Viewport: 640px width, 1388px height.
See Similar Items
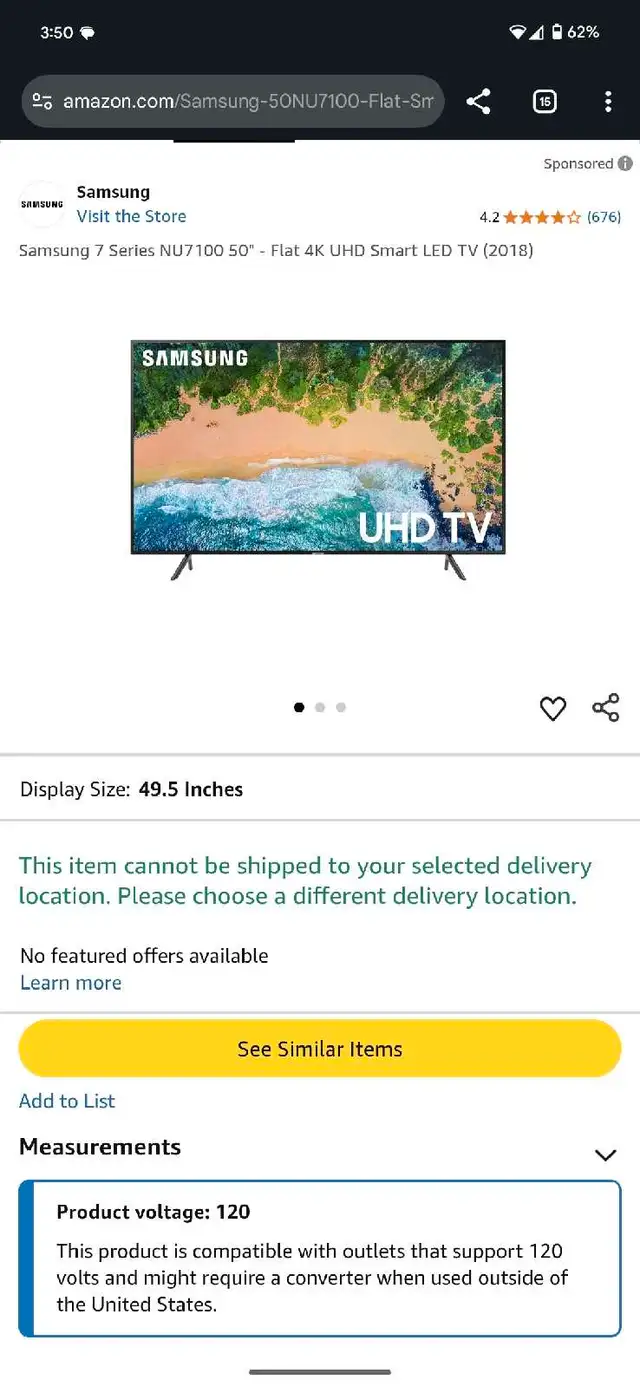click(x=320, y=1049)
